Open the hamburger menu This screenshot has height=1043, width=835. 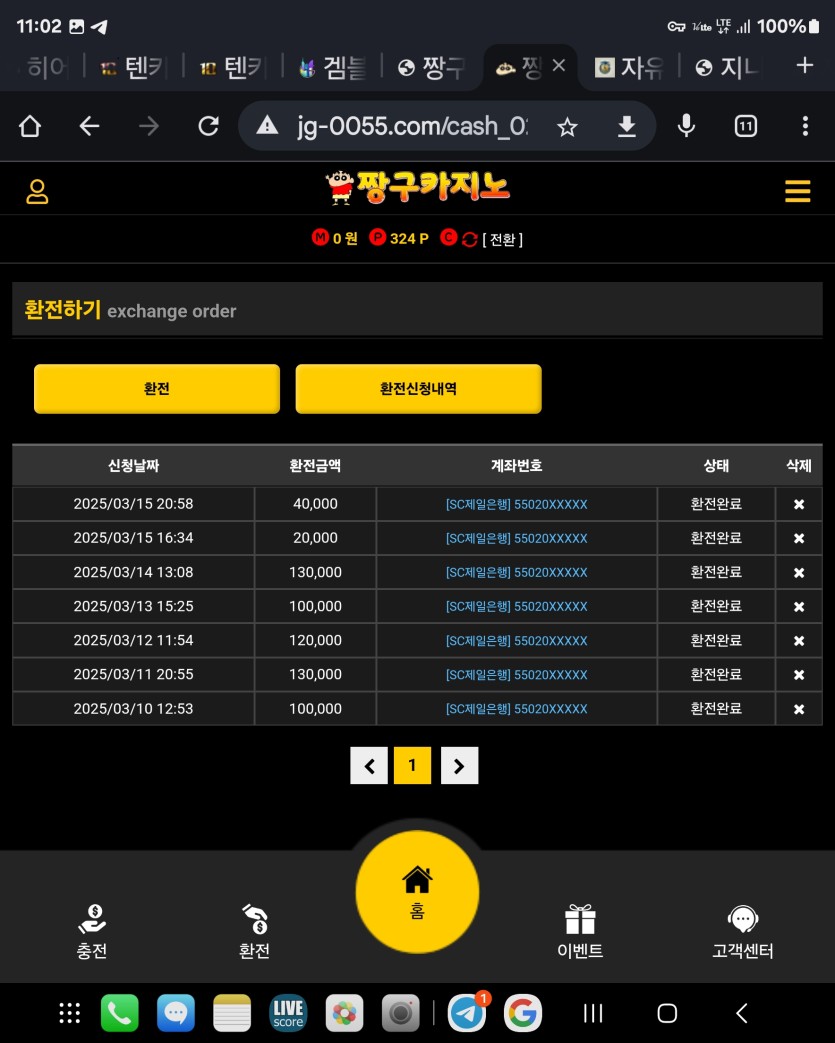797,191
